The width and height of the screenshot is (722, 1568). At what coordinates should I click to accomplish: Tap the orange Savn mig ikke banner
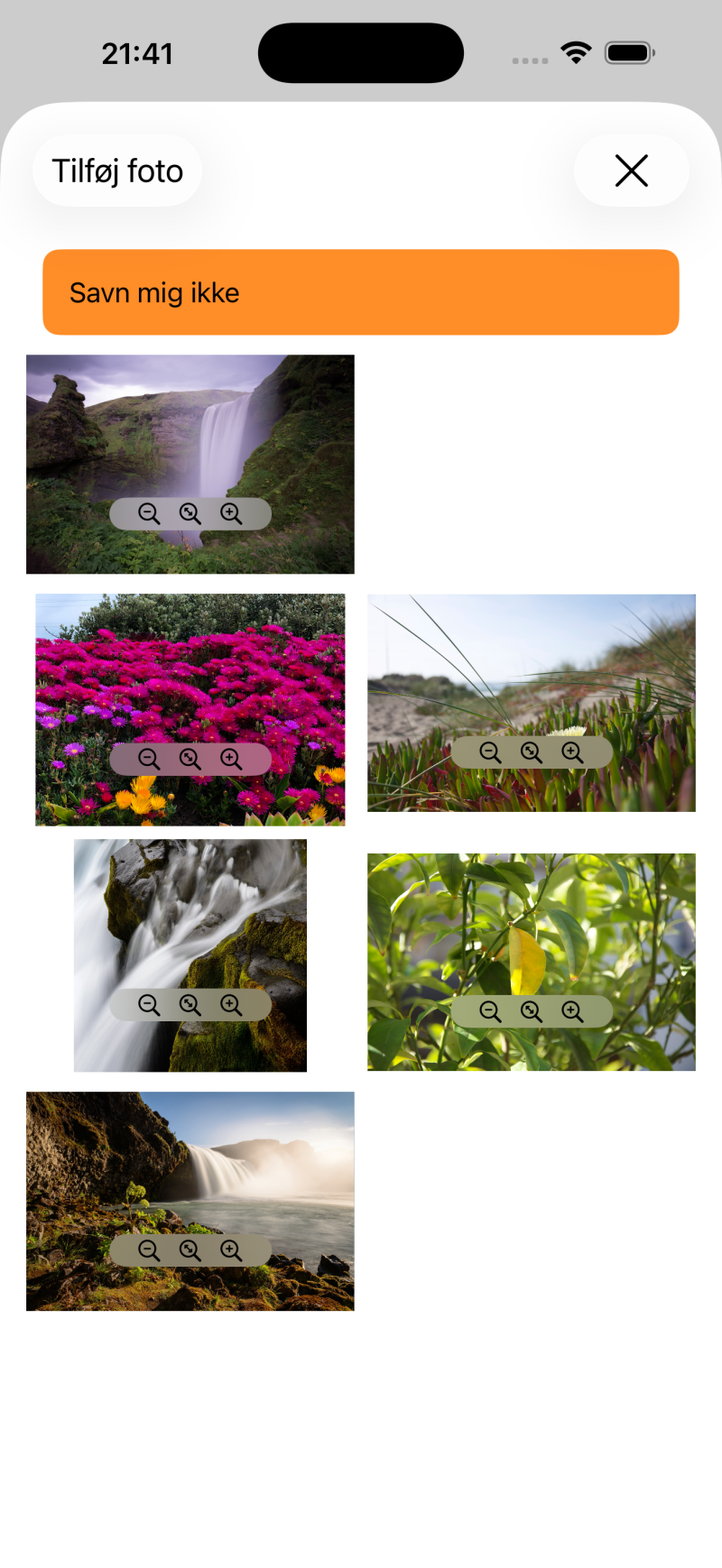(361, 292)
